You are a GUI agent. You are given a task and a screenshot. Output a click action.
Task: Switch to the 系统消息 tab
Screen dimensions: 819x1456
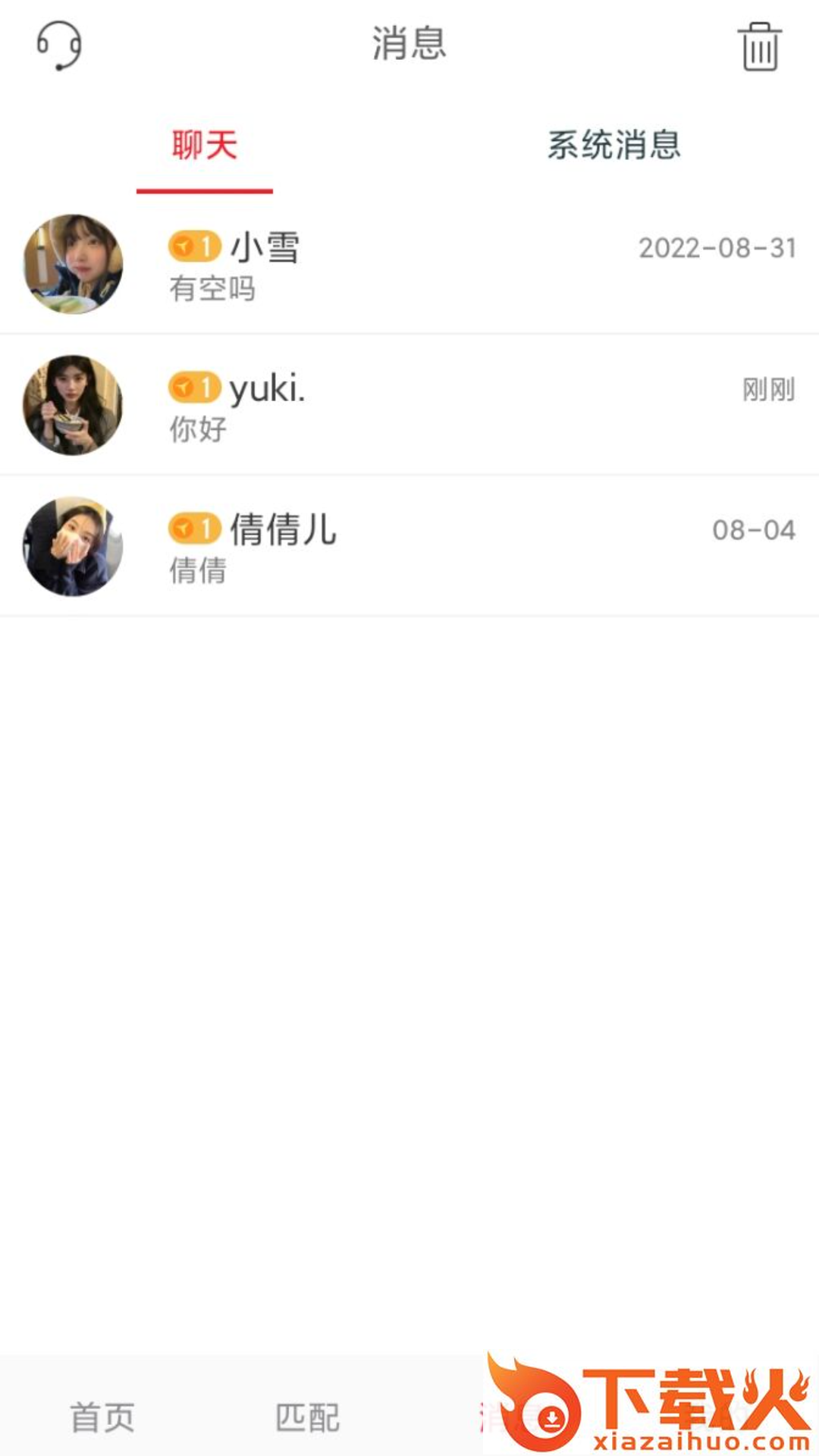(614, 146)
